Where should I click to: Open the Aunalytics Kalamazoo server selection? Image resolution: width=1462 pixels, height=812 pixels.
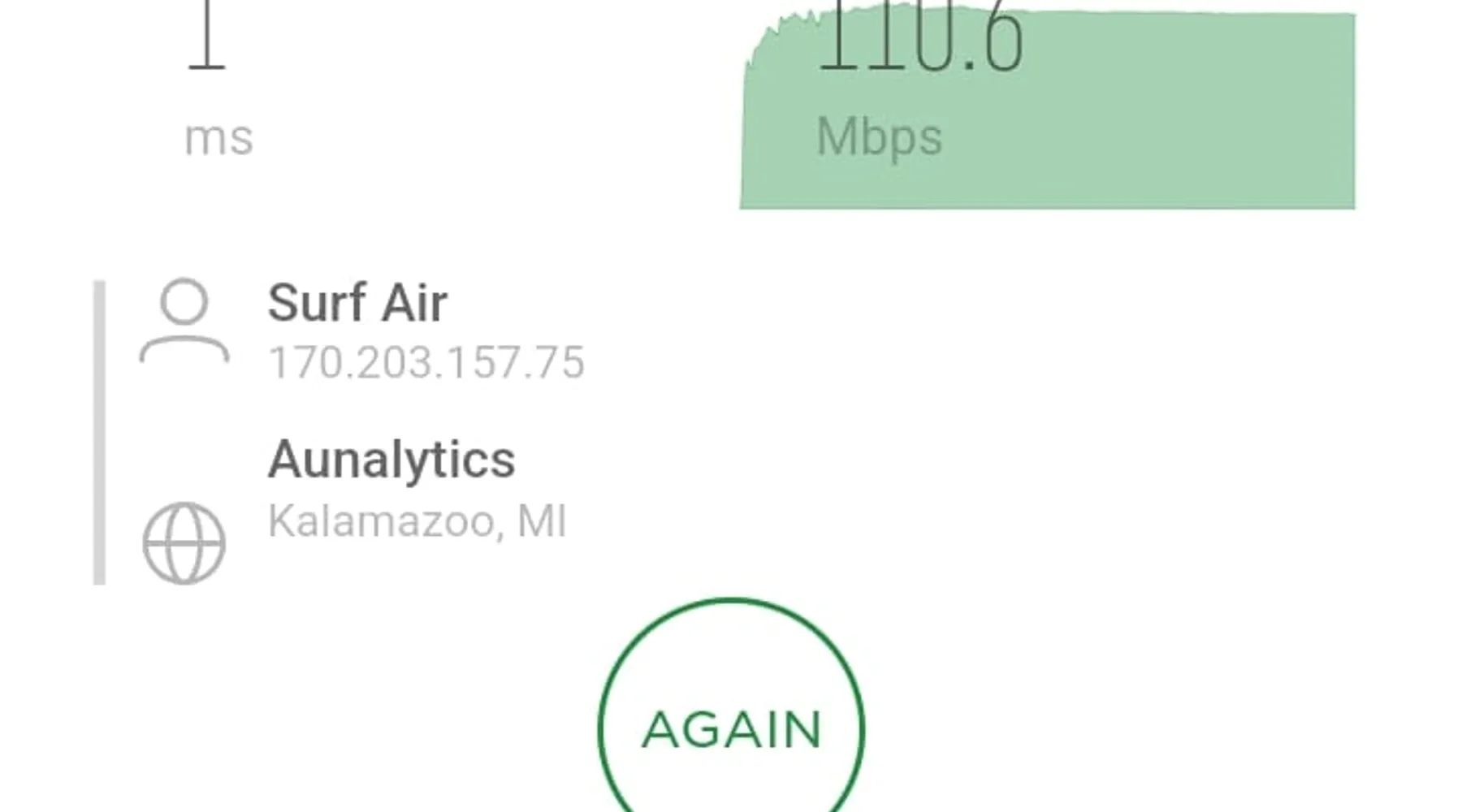(x=391, y=487)
